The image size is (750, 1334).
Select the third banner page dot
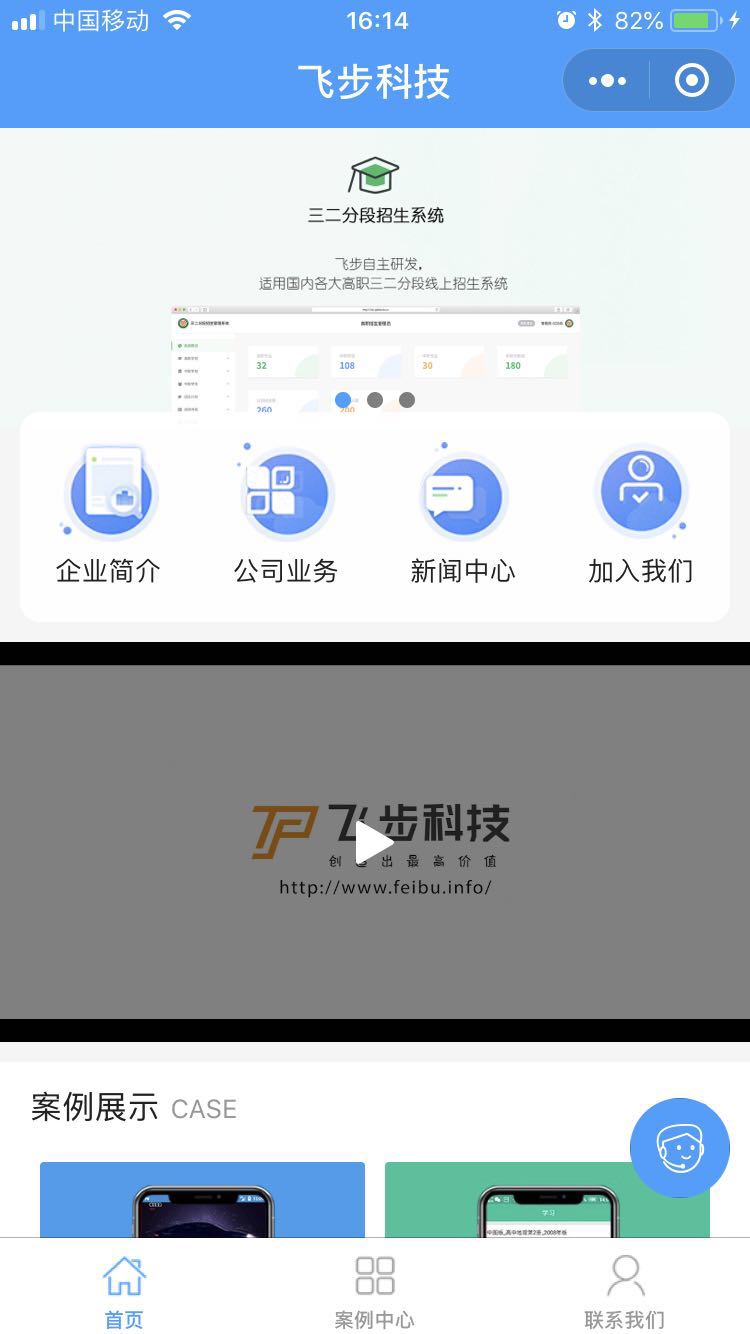(407, 400)
